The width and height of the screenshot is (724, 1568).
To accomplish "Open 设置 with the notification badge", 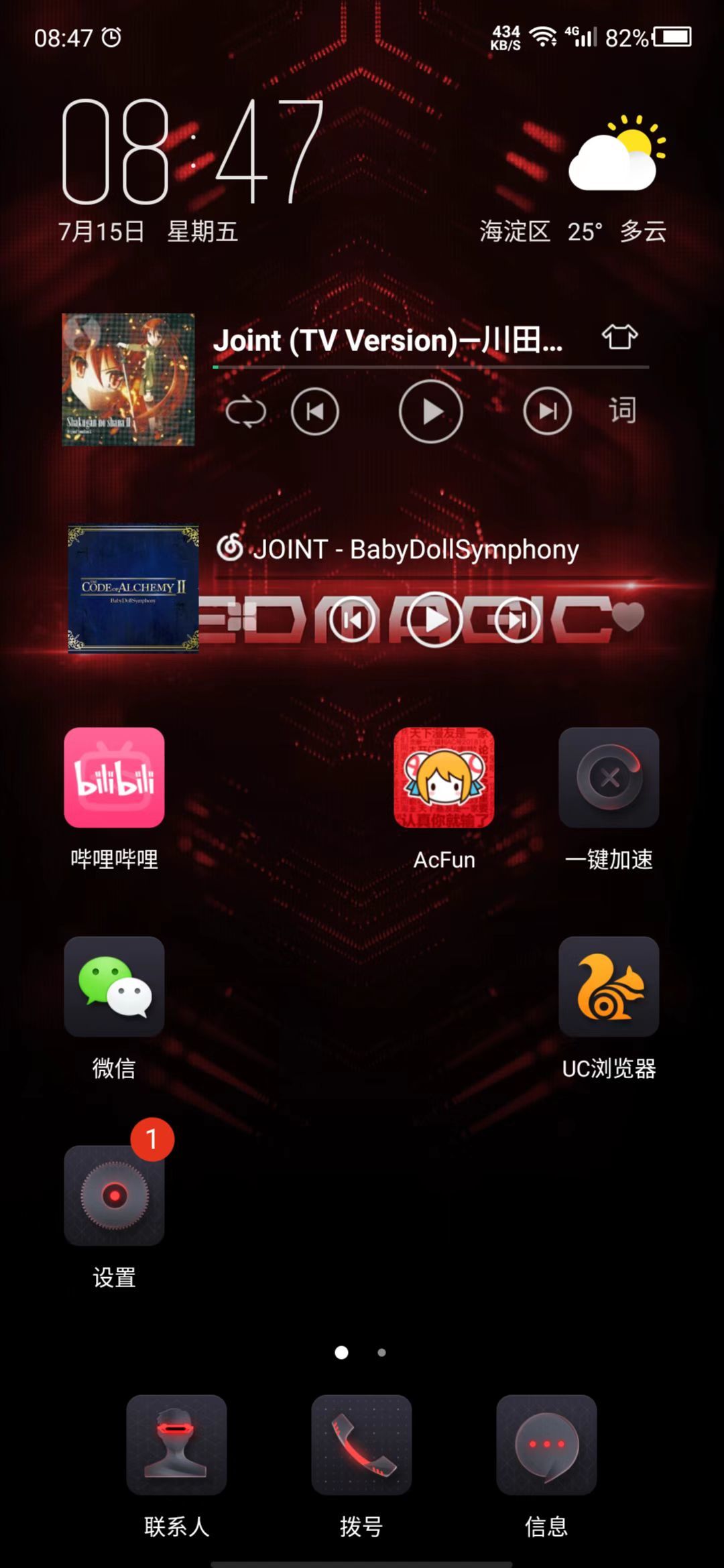I will tap(114, 1195).
